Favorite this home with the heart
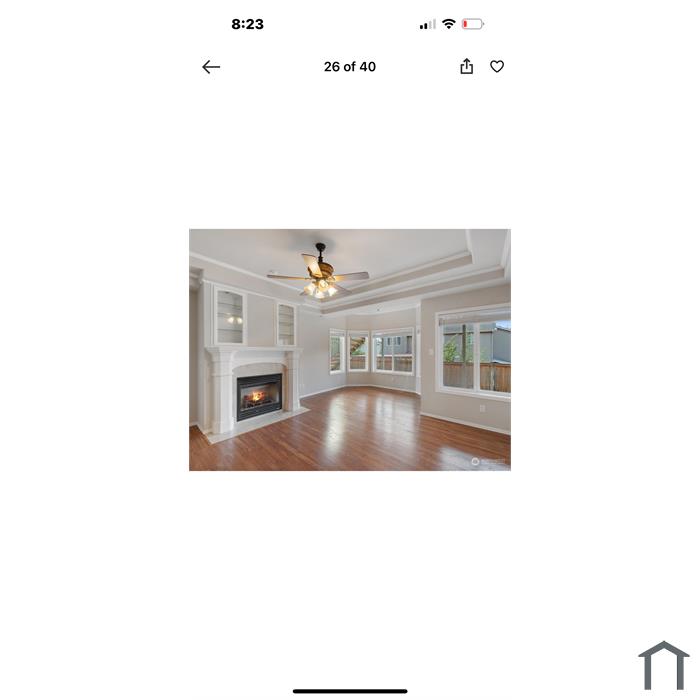The height and width of the screenshot is (700, 700). tap(497, 67)
